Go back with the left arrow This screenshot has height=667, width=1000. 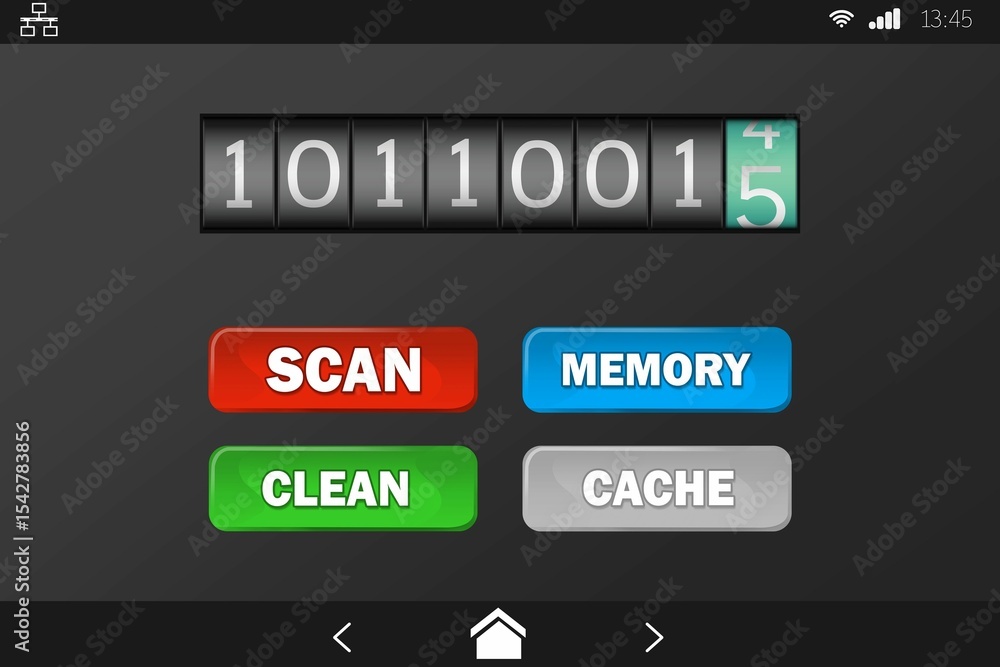pyautogui.click(x=342, y=637)
